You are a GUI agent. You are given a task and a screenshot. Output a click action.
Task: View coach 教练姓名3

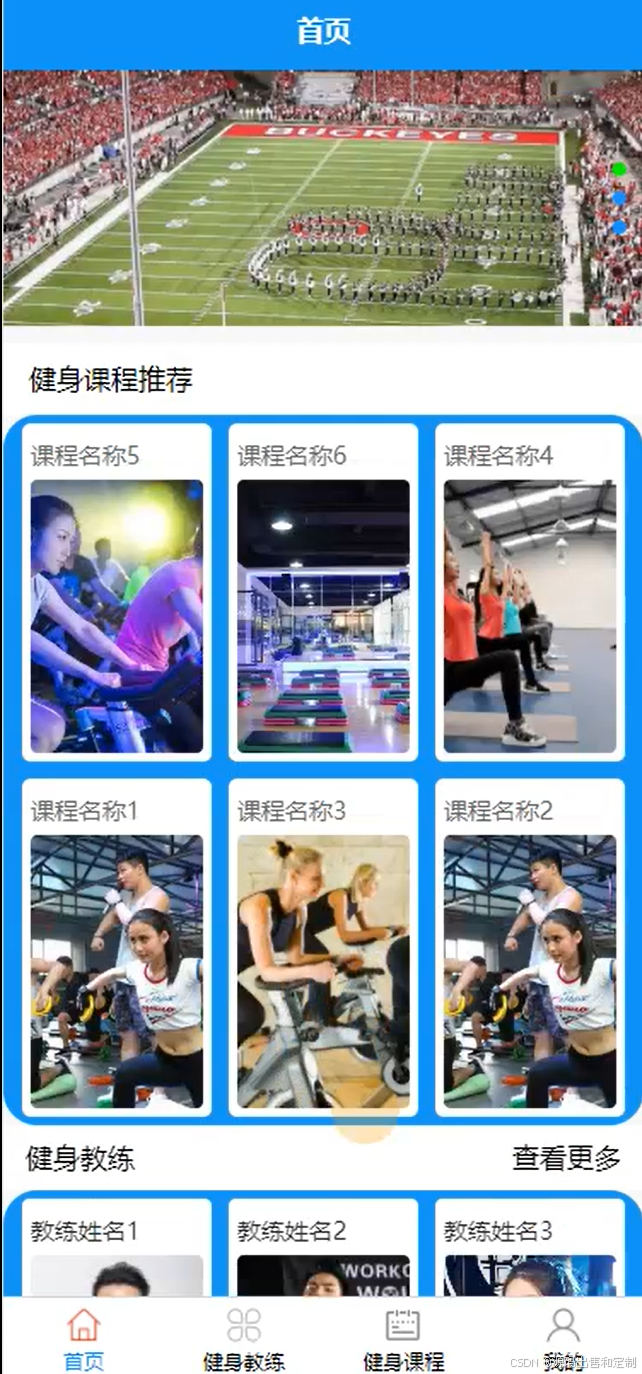pos(530,1250)
